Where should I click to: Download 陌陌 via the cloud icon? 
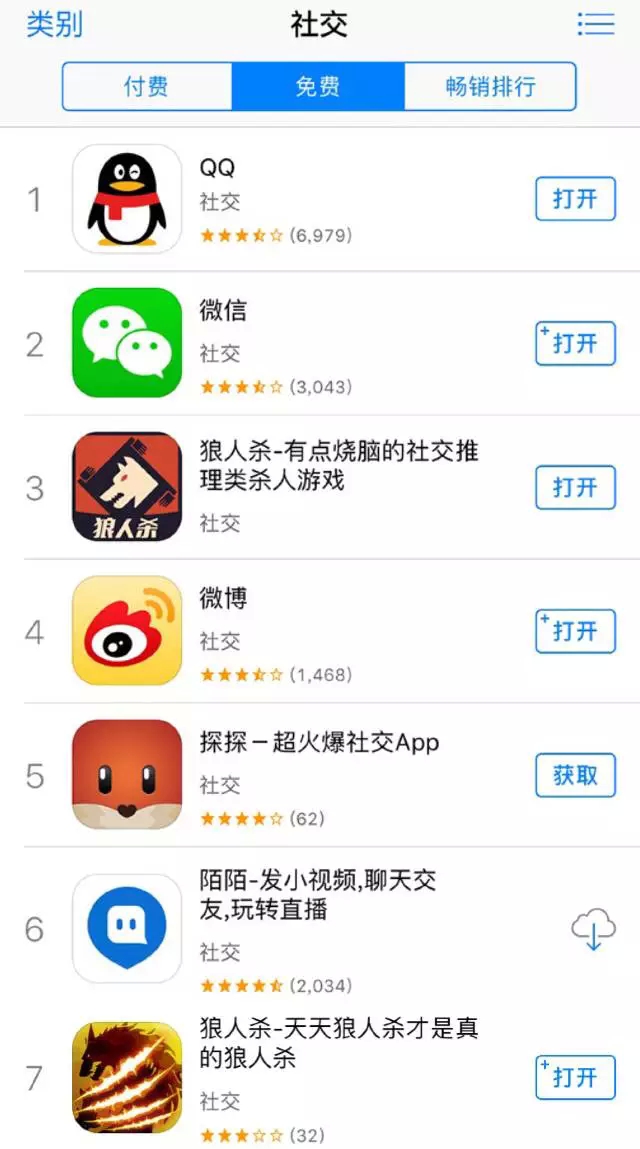click(x=592, y=930)
